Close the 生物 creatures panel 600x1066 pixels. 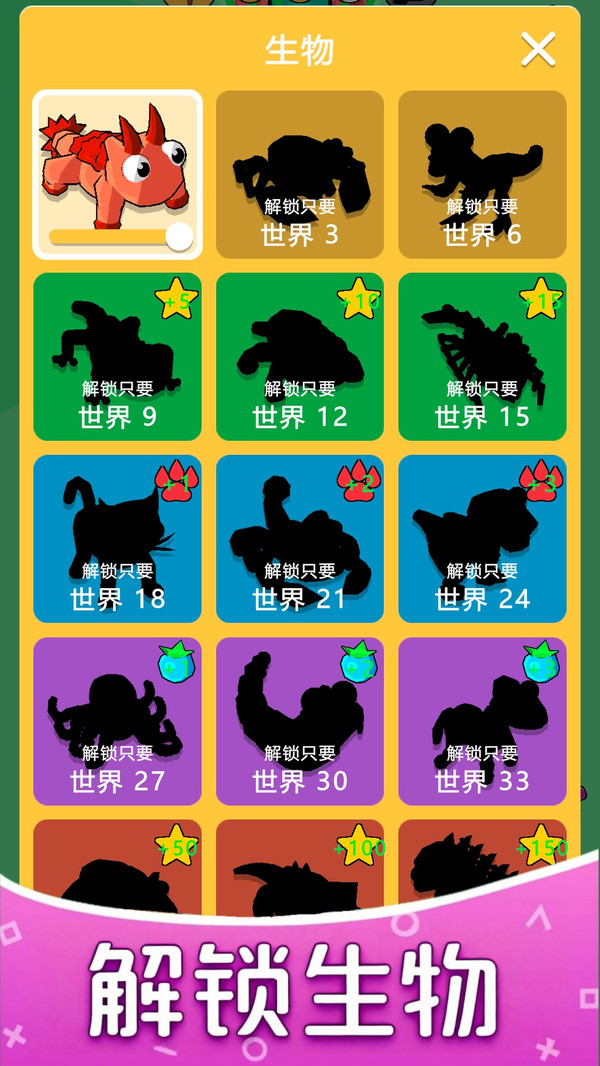(538, 50)
